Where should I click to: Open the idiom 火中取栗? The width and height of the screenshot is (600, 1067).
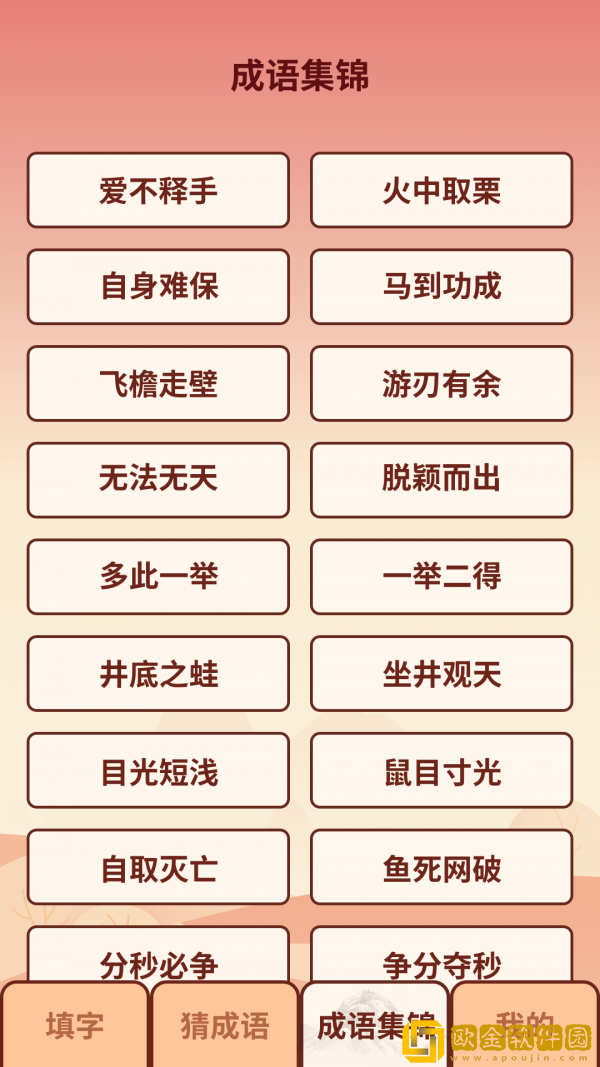(441, 190)
